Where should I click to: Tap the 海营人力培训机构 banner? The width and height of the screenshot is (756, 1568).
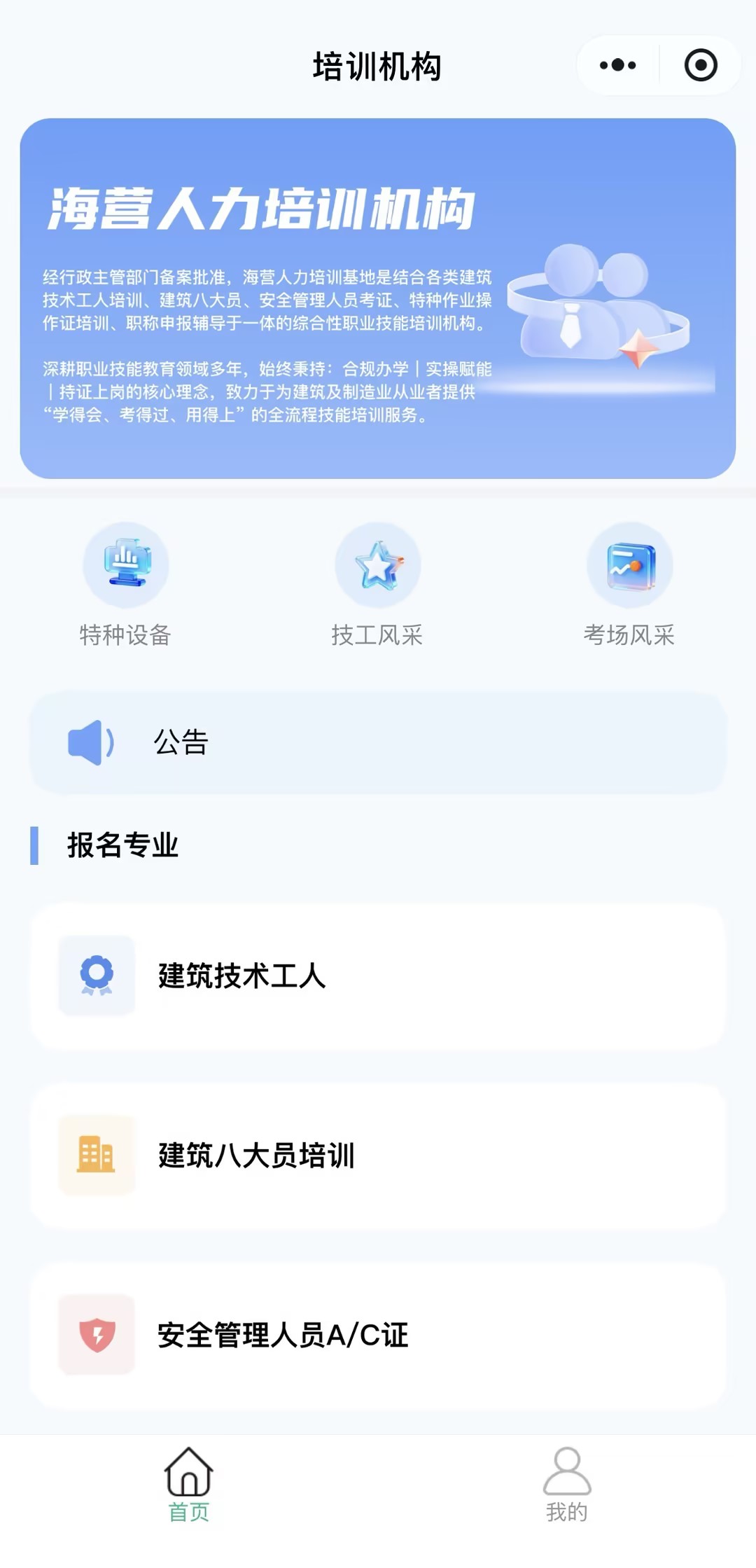click(x=377, y=298)
